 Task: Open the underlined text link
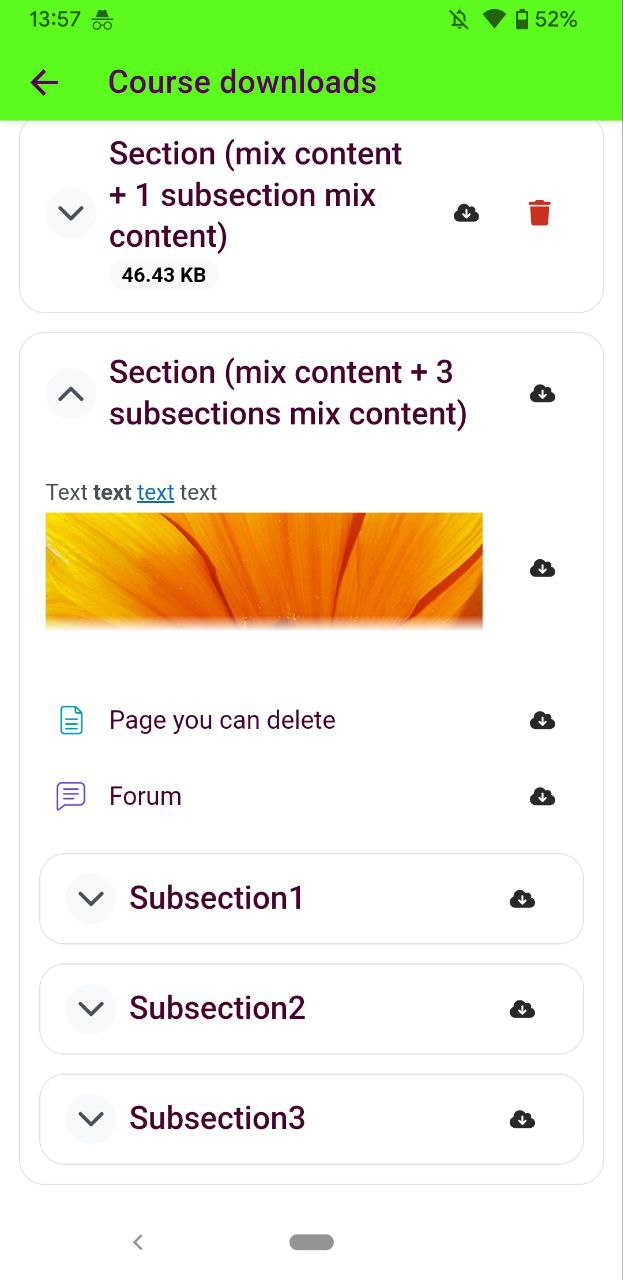tap(156, 492)
